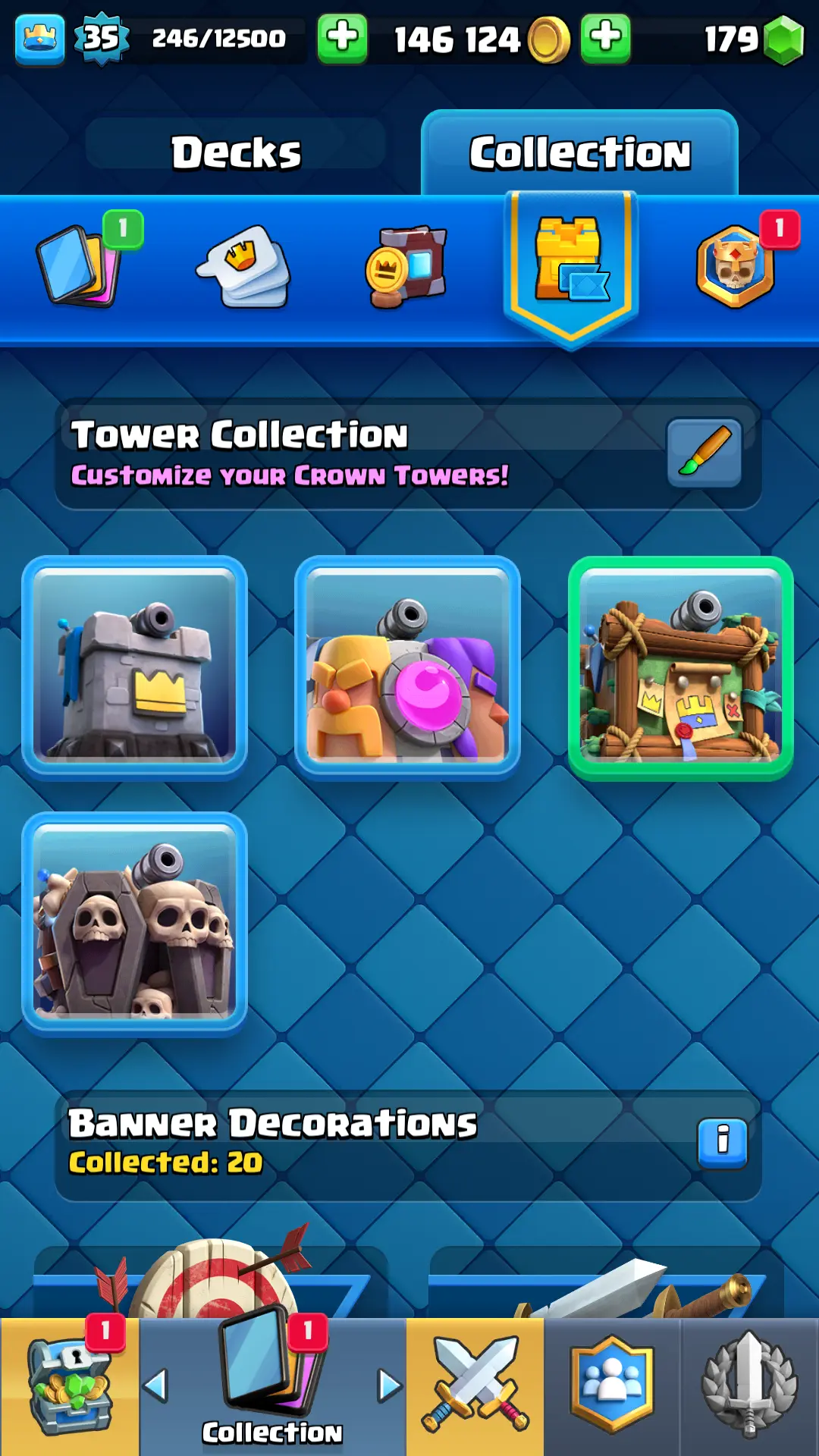Select the pink orb tower skin
819x1456 pixels.
[407, 667]
